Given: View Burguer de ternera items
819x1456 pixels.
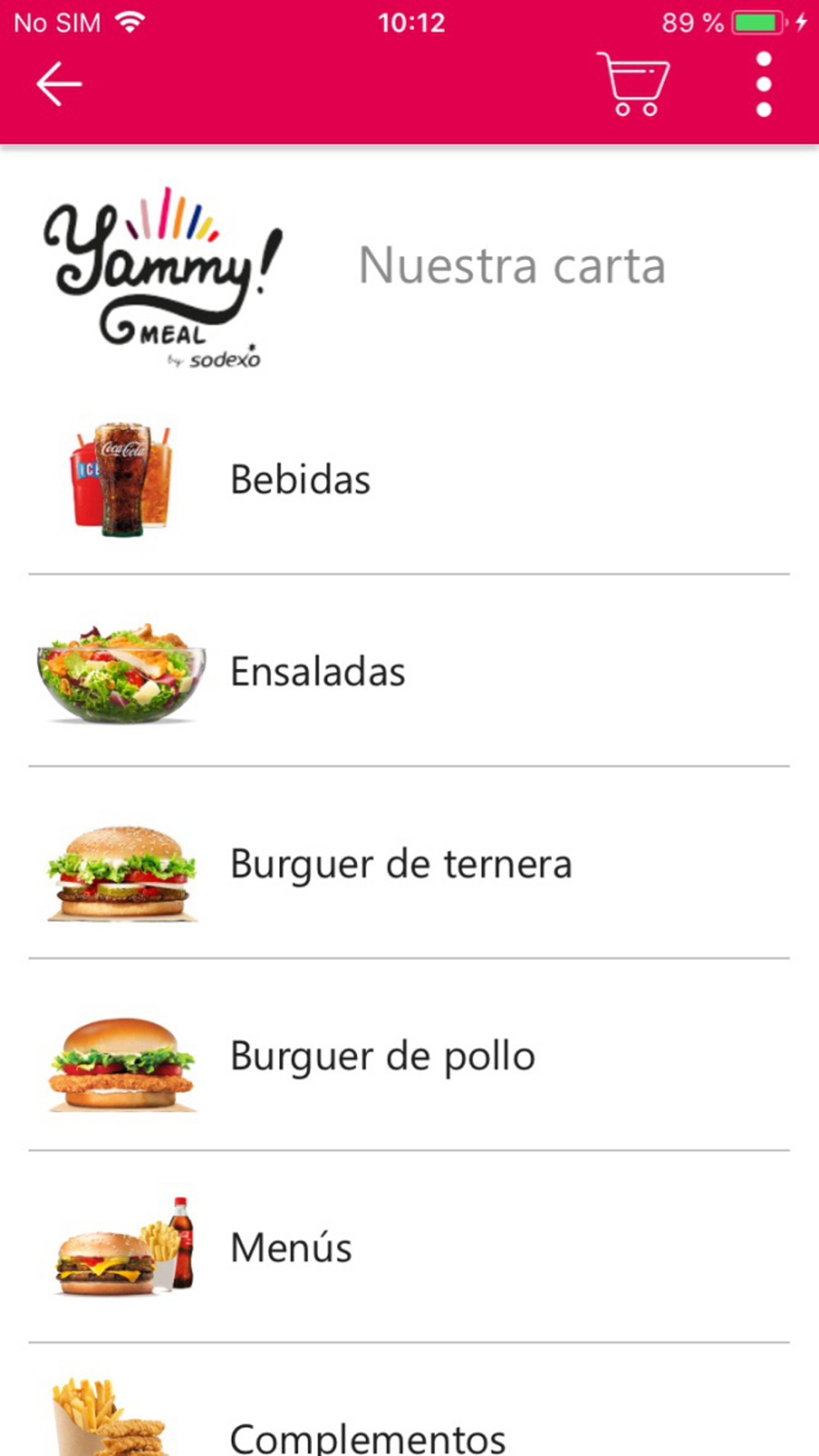Looking at the screenshot, I should click(400, 865).
